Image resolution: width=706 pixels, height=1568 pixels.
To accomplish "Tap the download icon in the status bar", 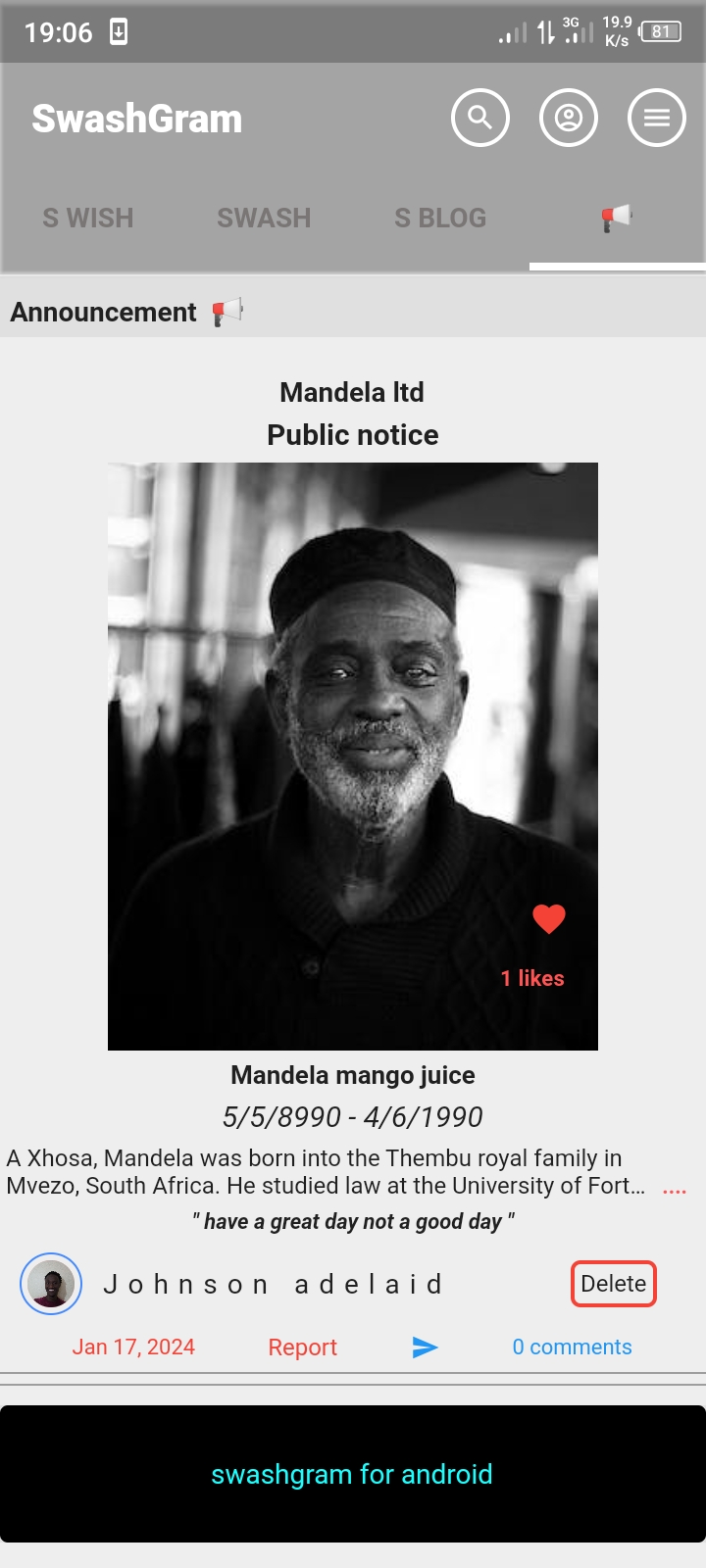I will (x=118, y=29).
